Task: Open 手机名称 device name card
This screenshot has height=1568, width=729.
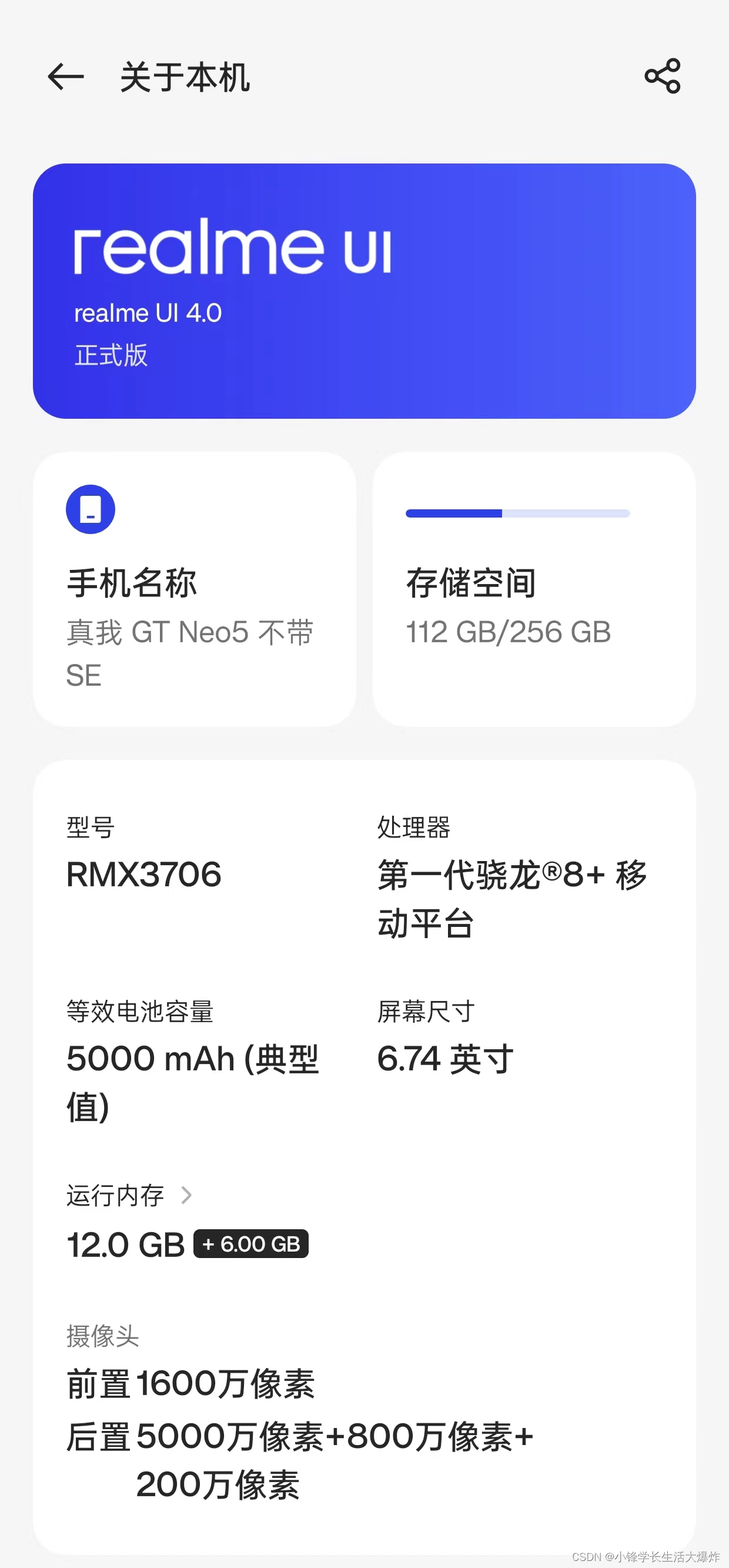Action: click(194, 589)
